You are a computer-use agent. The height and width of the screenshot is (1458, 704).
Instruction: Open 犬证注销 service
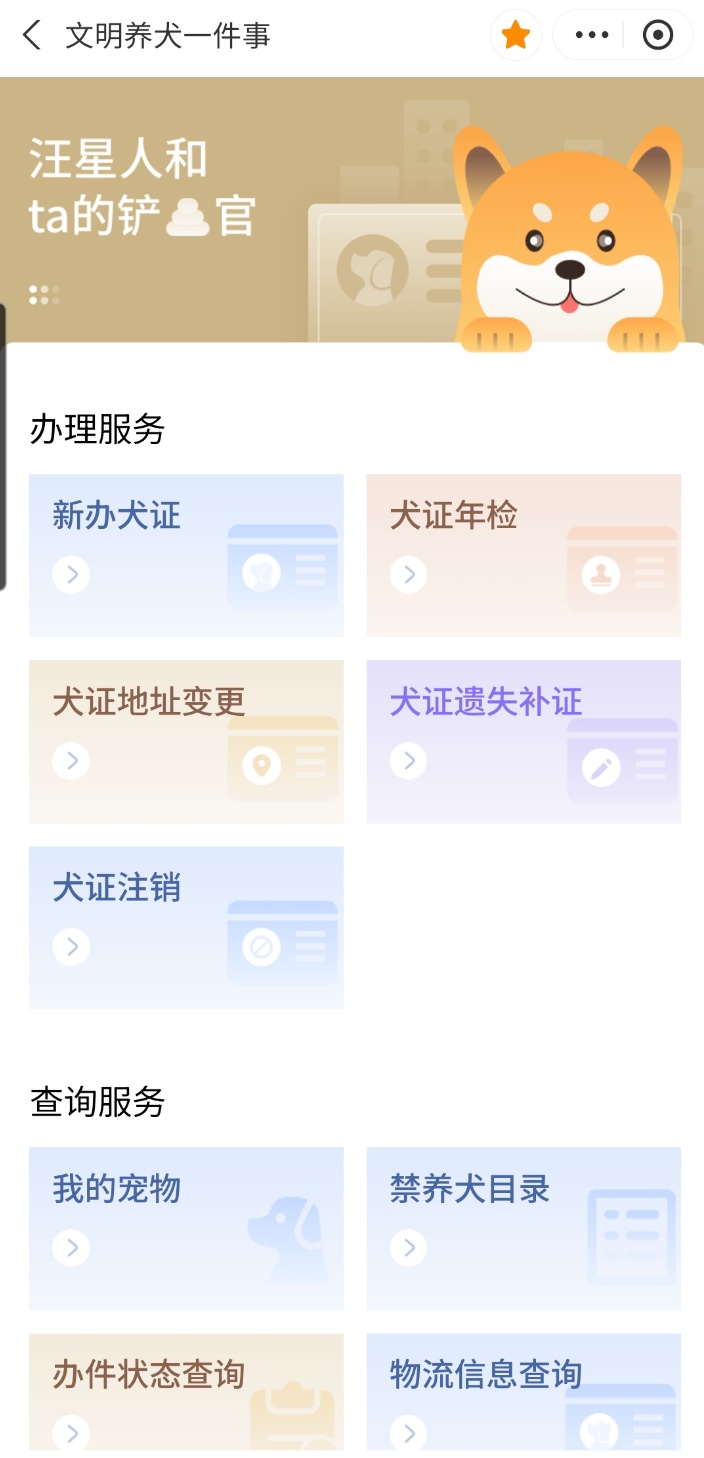pos(186,927)
